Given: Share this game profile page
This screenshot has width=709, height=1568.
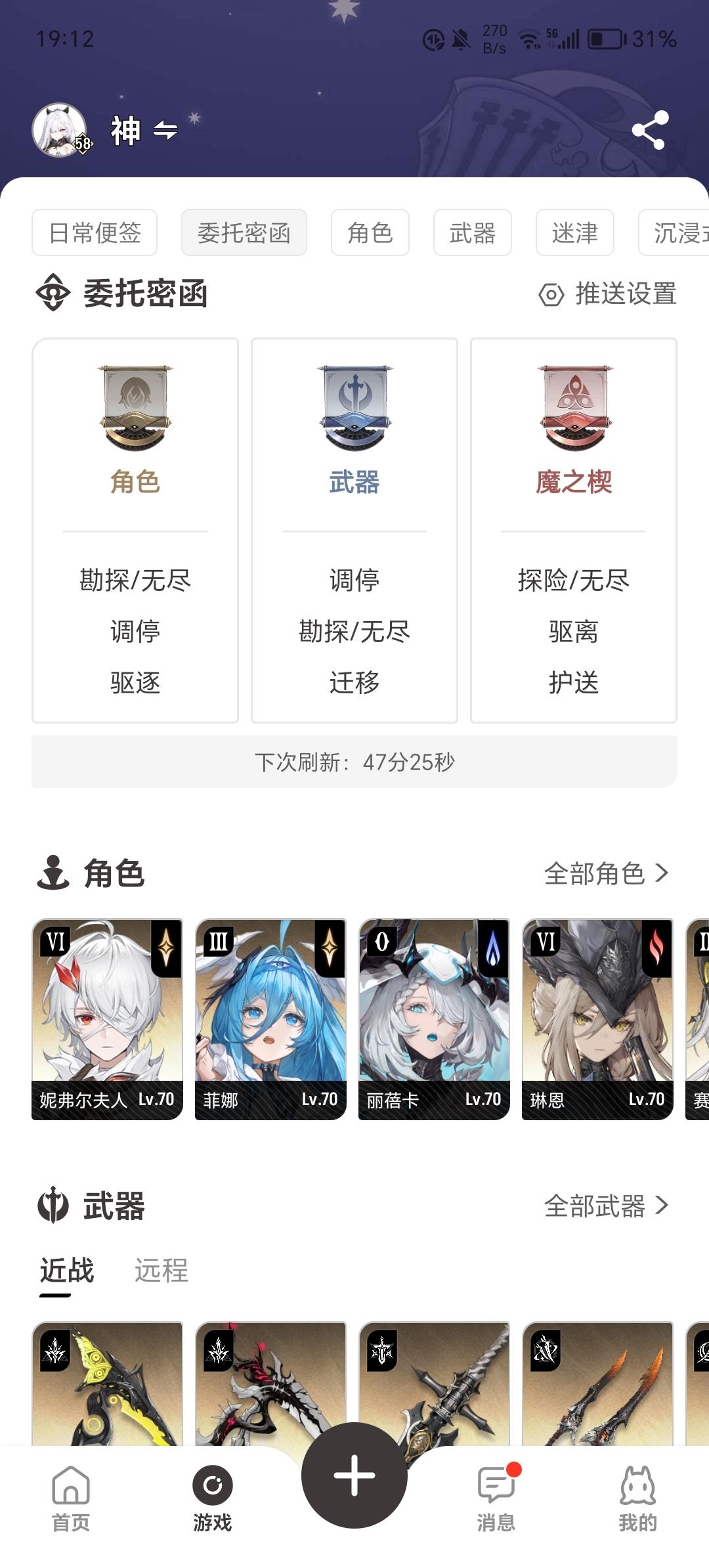Looking at the screenshot, I should [x=650, y=130].
